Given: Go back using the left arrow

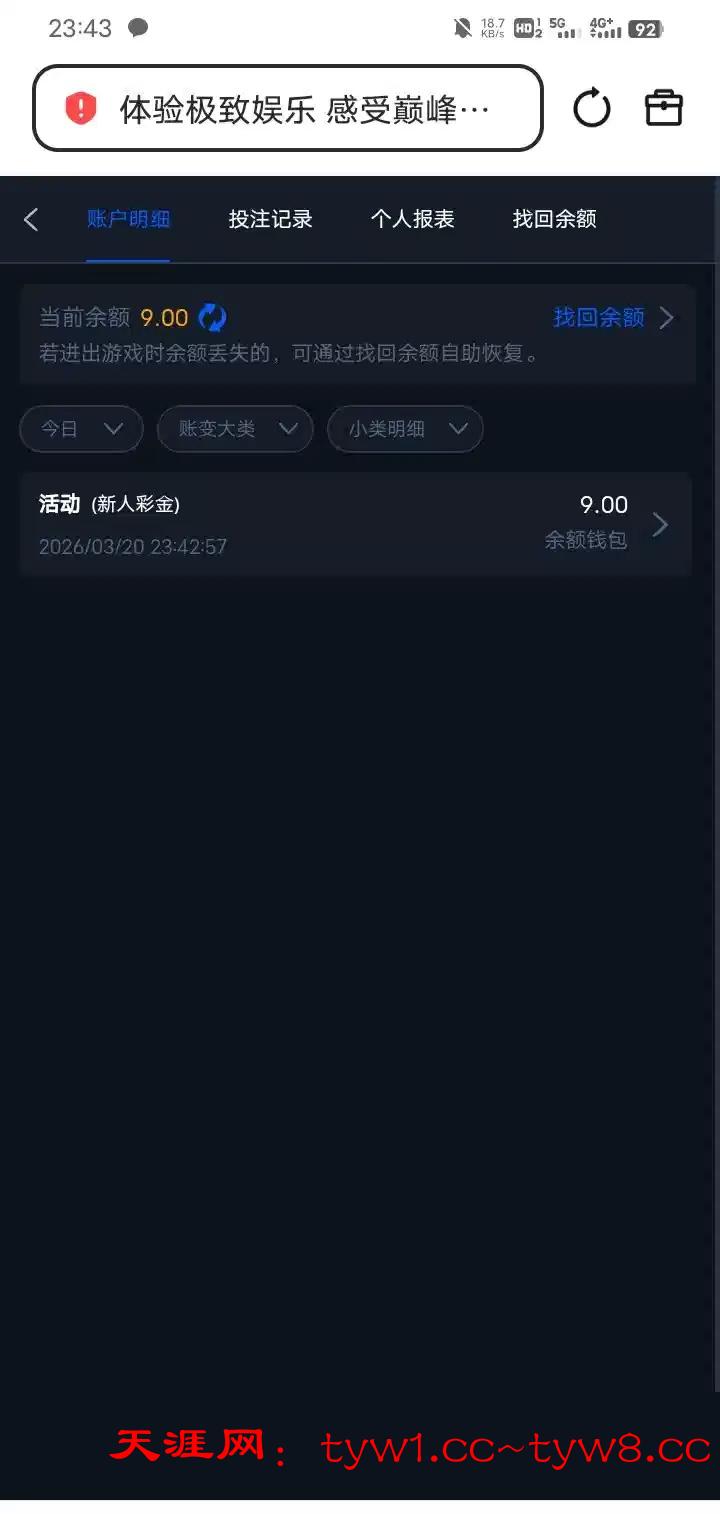Looking at the screenshot, I should 31,219.
